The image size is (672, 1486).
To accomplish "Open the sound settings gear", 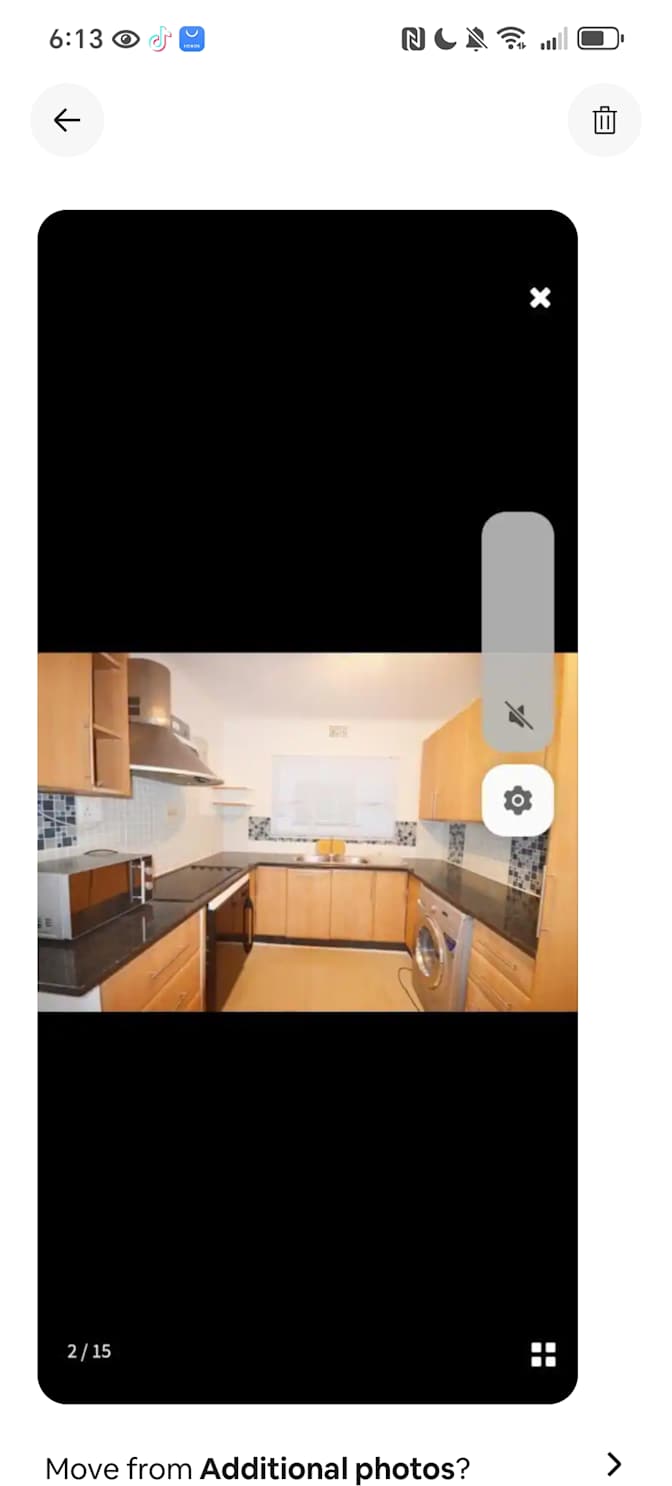I will pos(518,800).
